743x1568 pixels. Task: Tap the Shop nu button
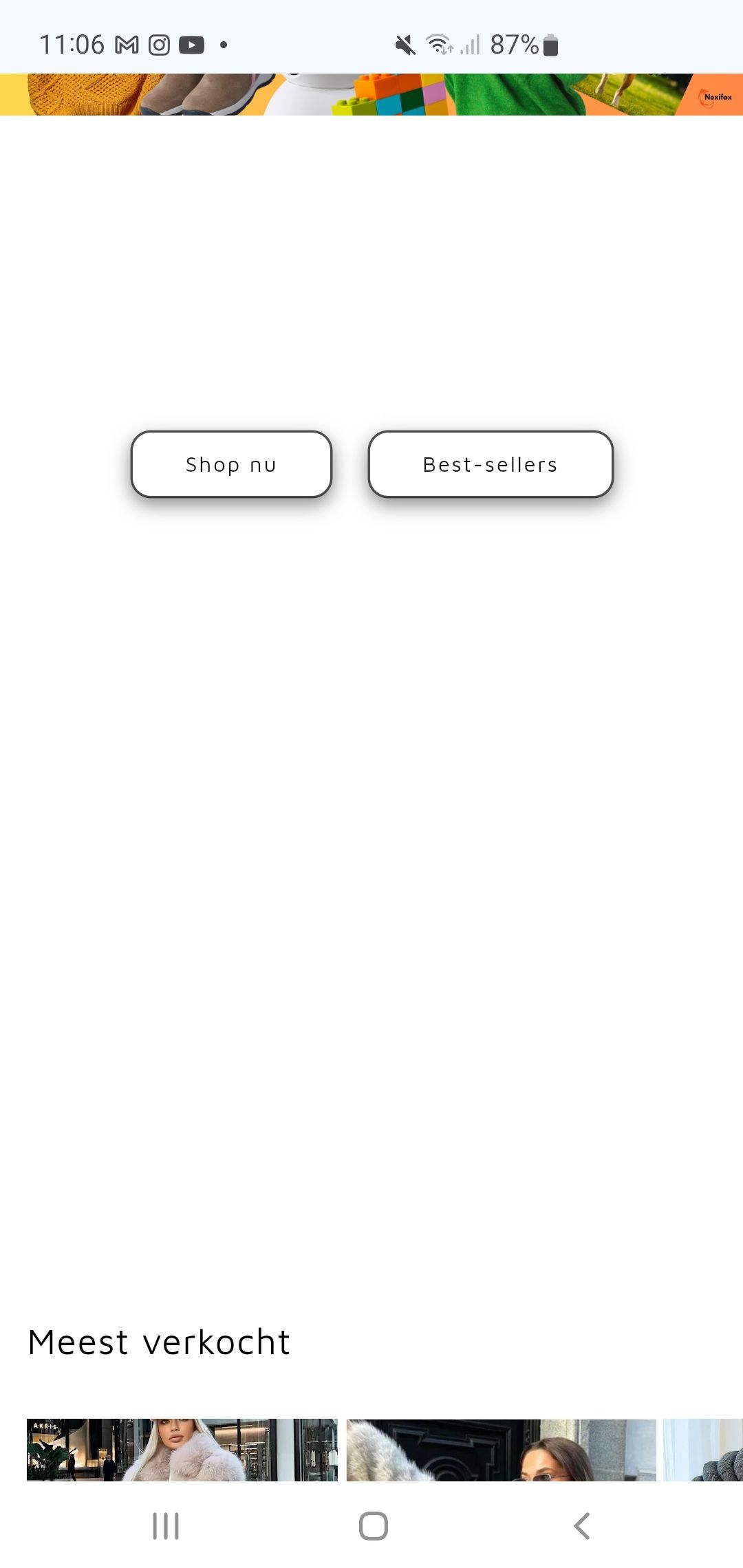(x=231, y=464)
